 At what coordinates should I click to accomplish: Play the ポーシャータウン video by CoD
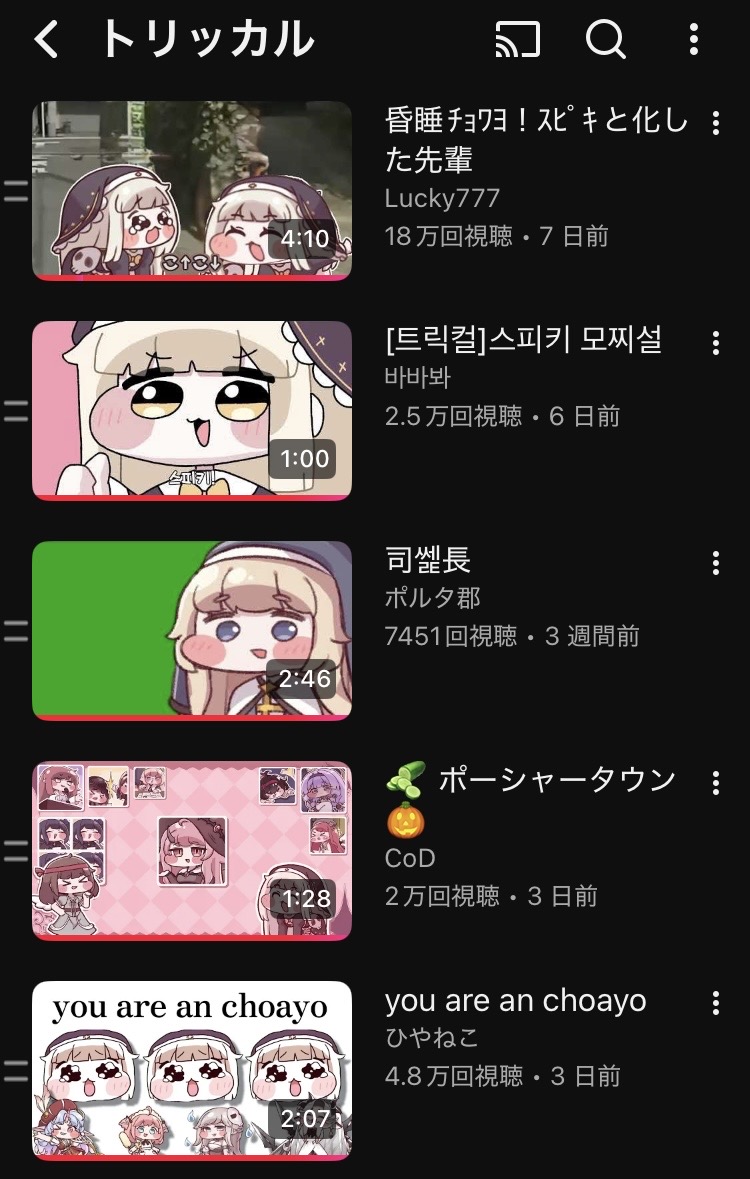[192, 850]
